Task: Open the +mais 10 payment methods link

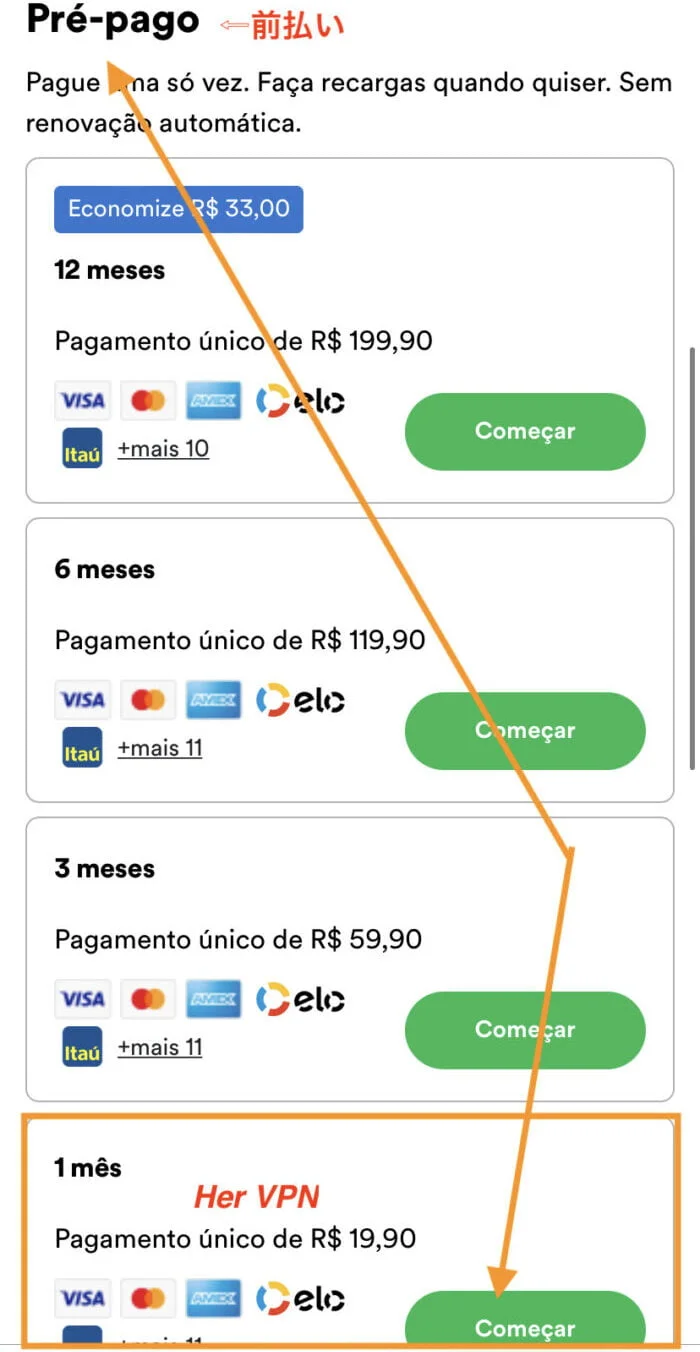Action: pyautogui.click(x=163, y=449)
